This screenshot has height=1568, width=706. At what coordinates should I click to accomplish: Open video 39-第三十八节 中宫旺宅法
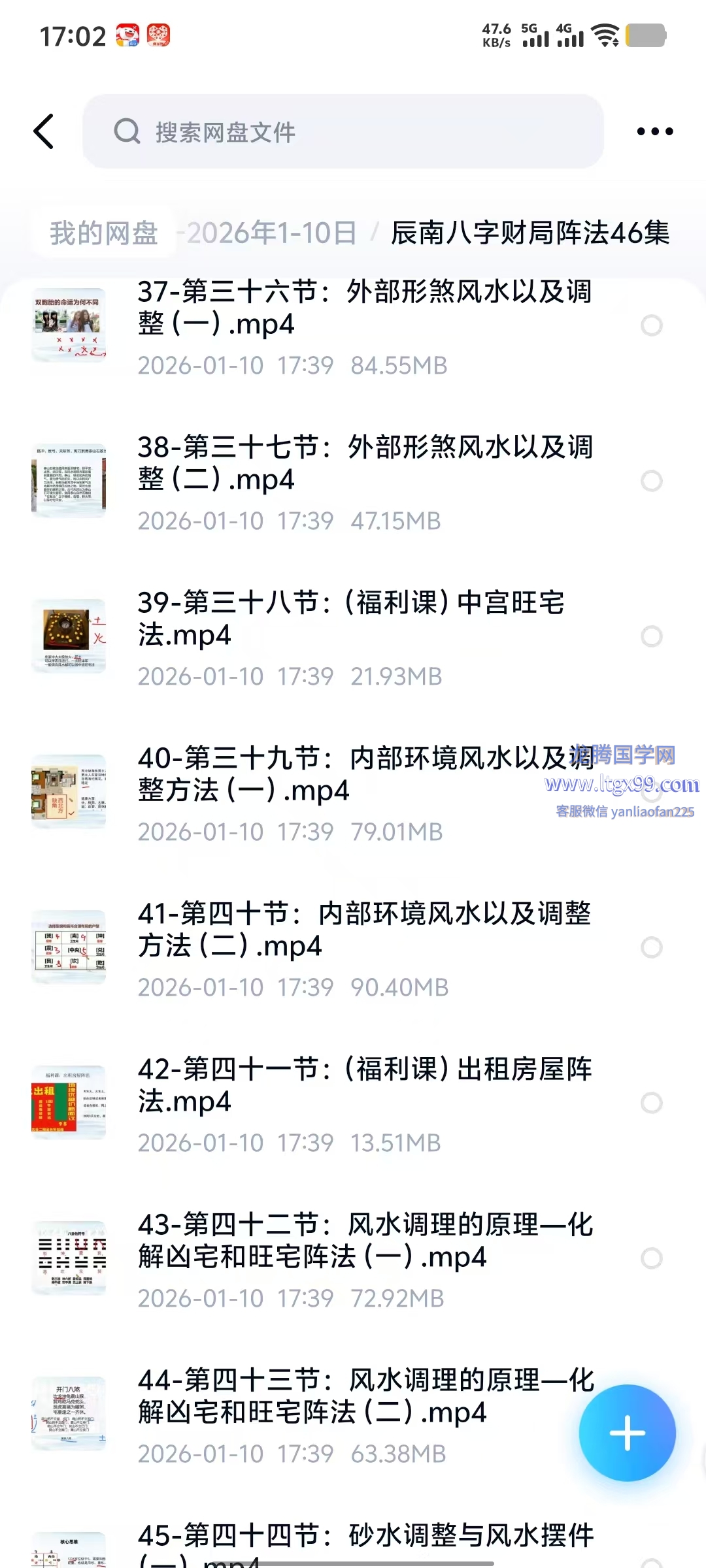point(350,618)
